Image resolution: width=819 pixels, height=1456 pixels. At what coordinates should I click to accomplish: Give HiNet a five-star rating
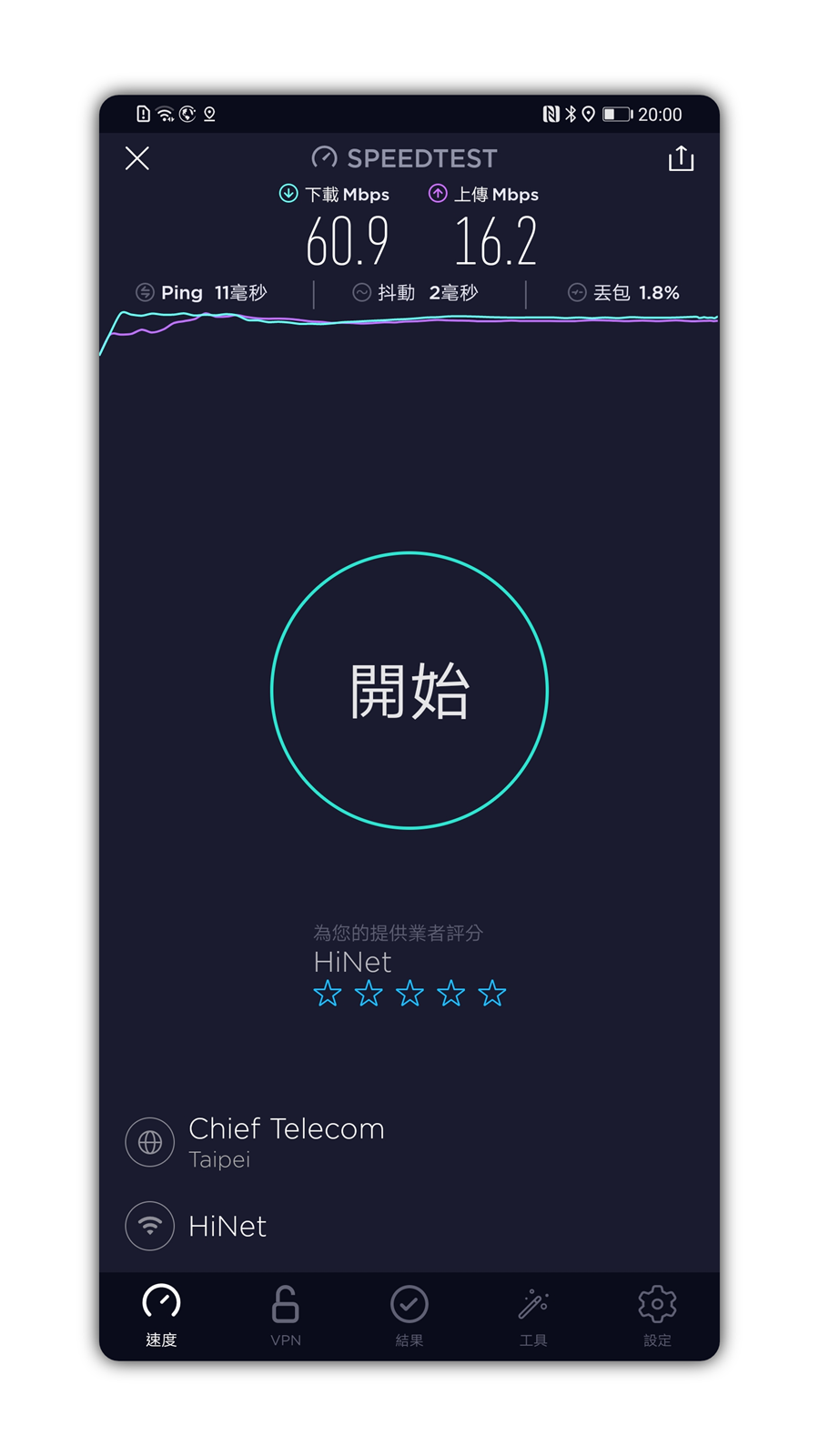click(x=492, y=994)
